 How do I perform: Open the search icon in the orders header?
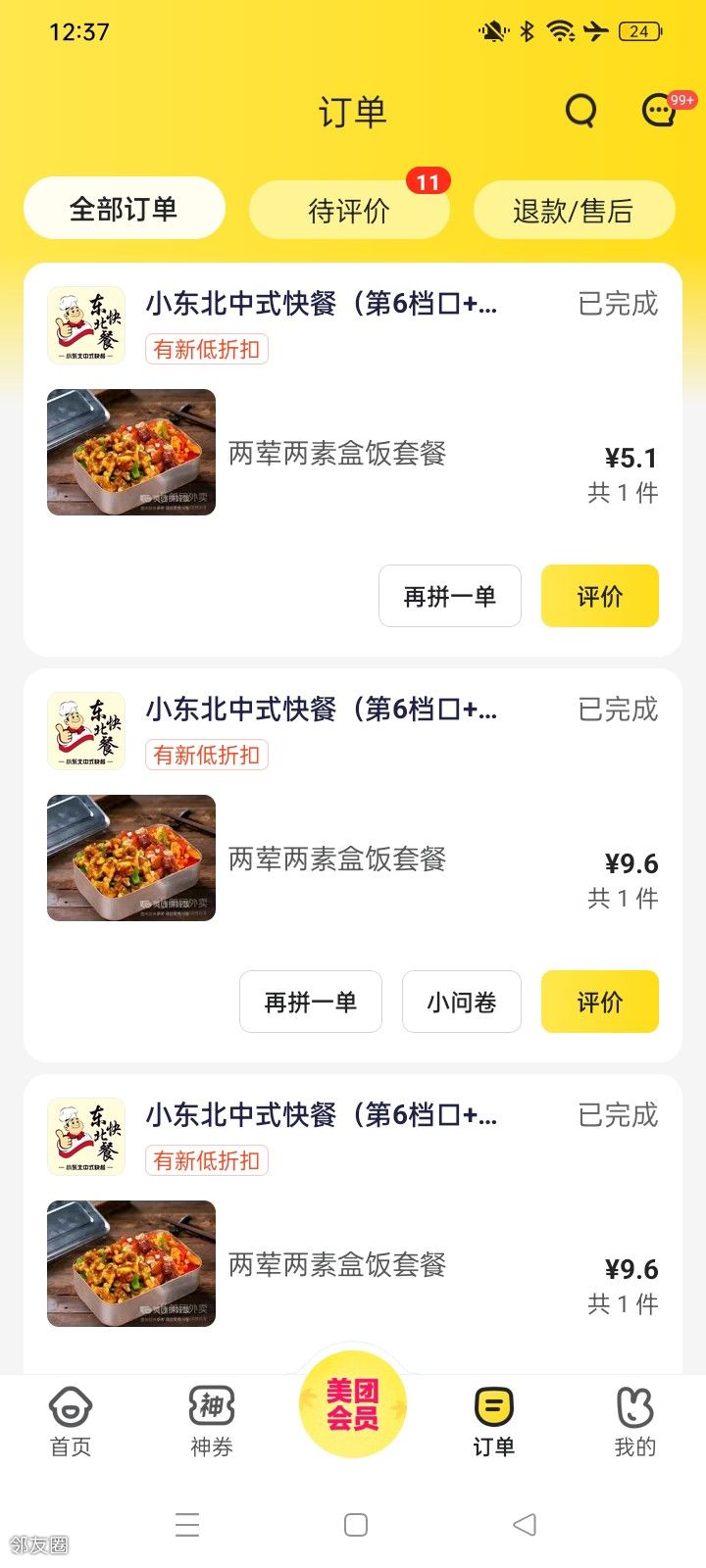click(580, 111)
